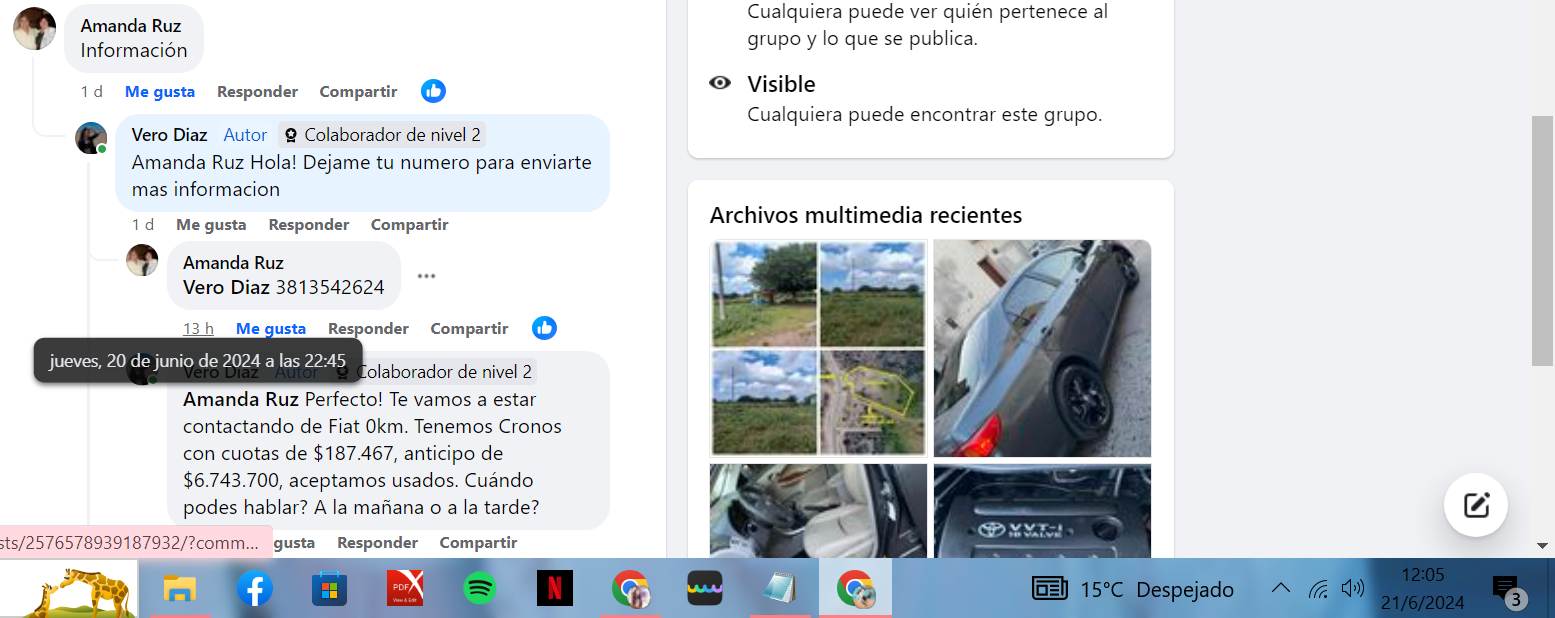Share Amanda Ruz's 'Información' comment
This screenshot has width=1555, height=618.
pyautogui.click(x=358, y=91)
